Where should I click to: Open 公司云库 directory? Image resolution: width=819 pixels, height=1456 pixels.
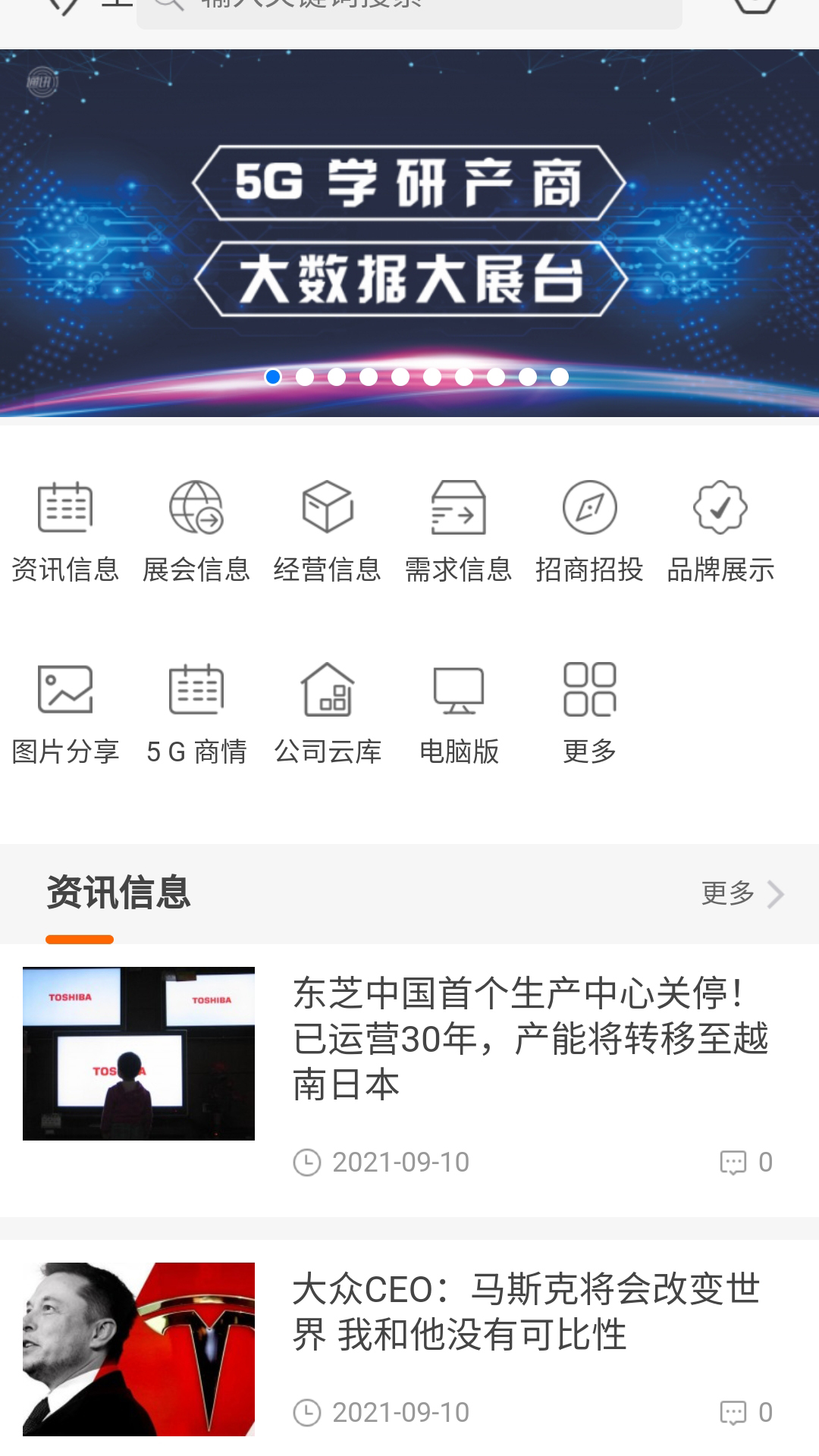point(328,714)
